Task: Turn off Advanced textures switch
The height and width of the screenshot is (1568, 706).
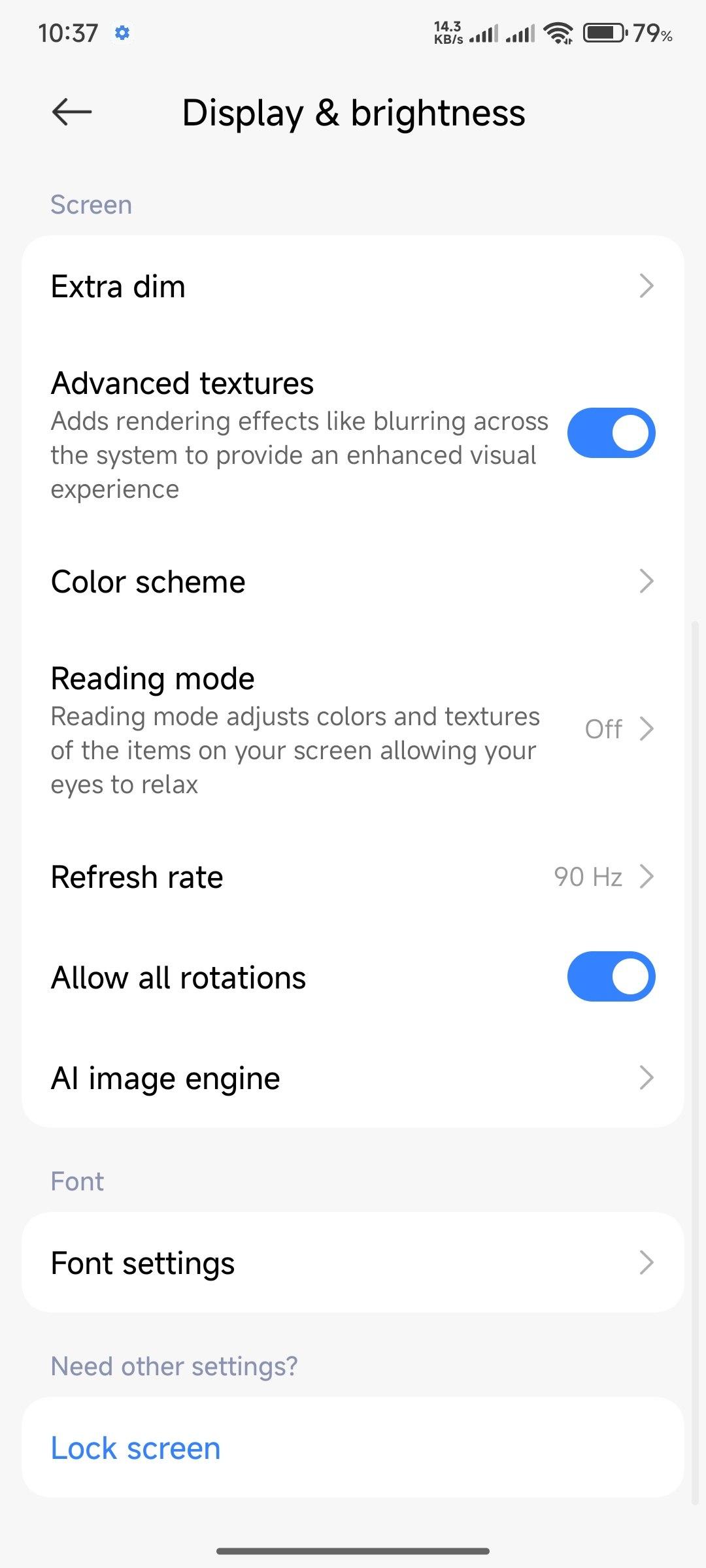Action: (611, 433)
